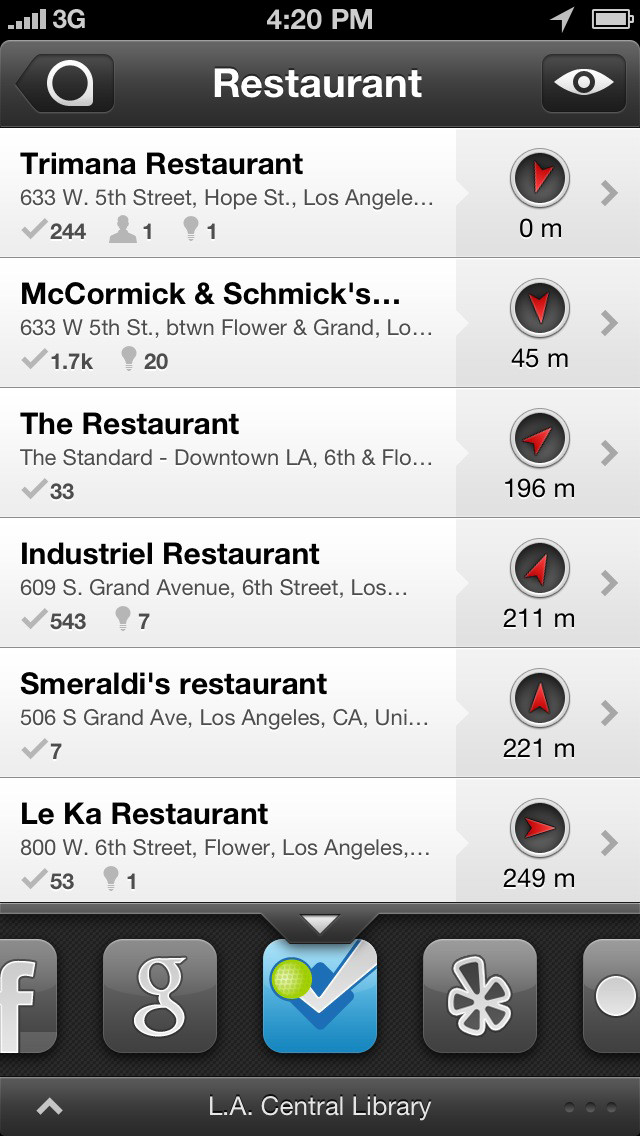640x1136 pixels.
Task: Switch to Google as source
Action: [x=160, y=996]
